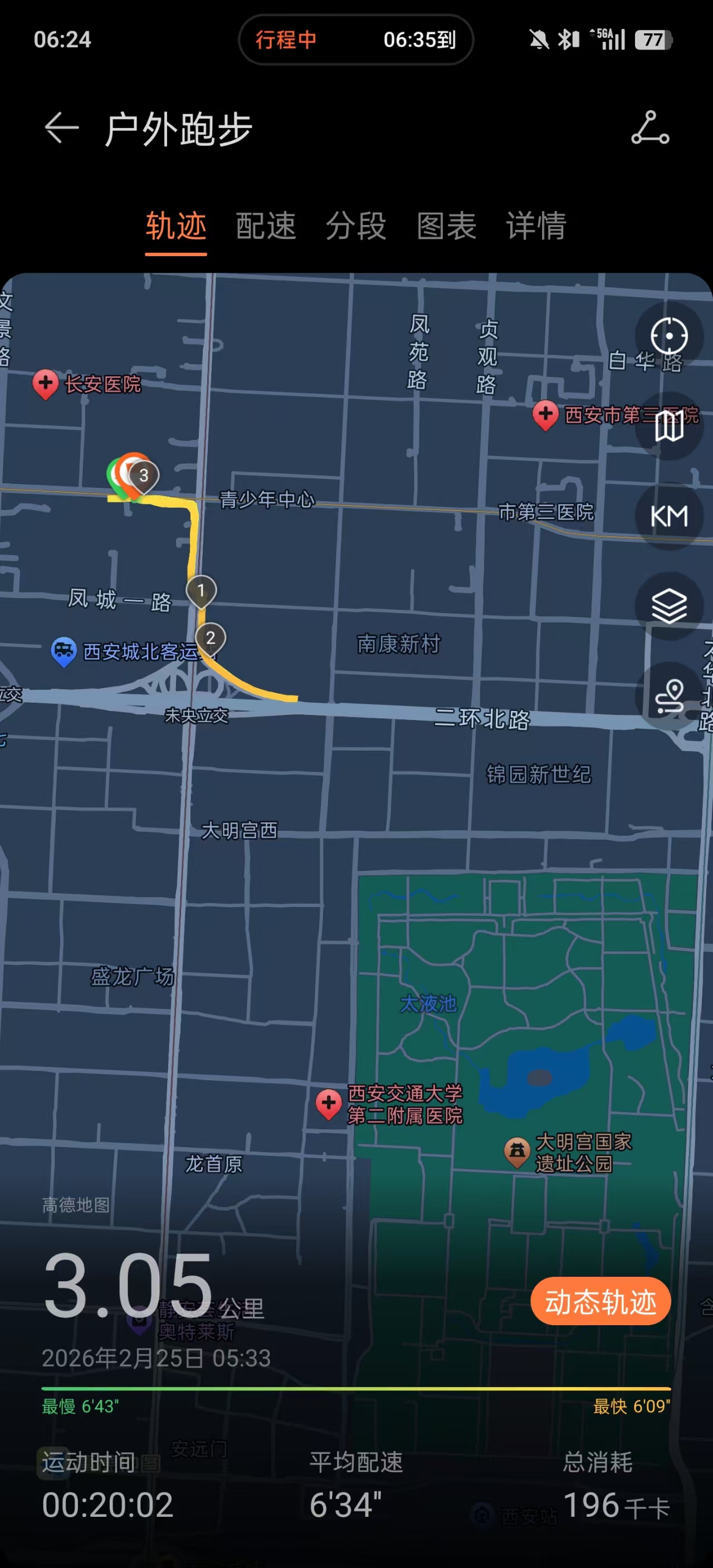Tap the location route icon button

[x=668, y=695]
